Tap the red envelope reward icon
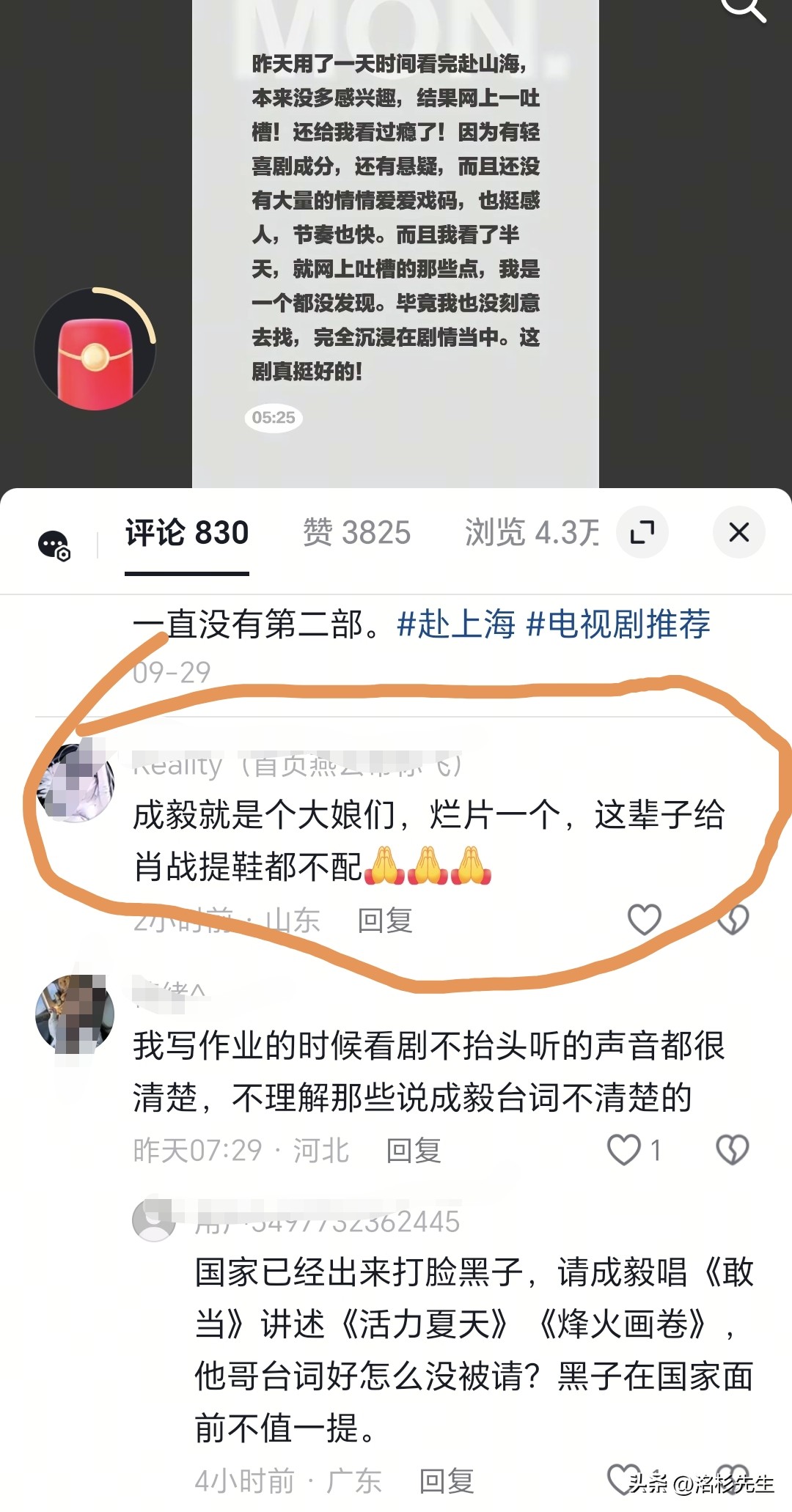 (x=95, y=351)
